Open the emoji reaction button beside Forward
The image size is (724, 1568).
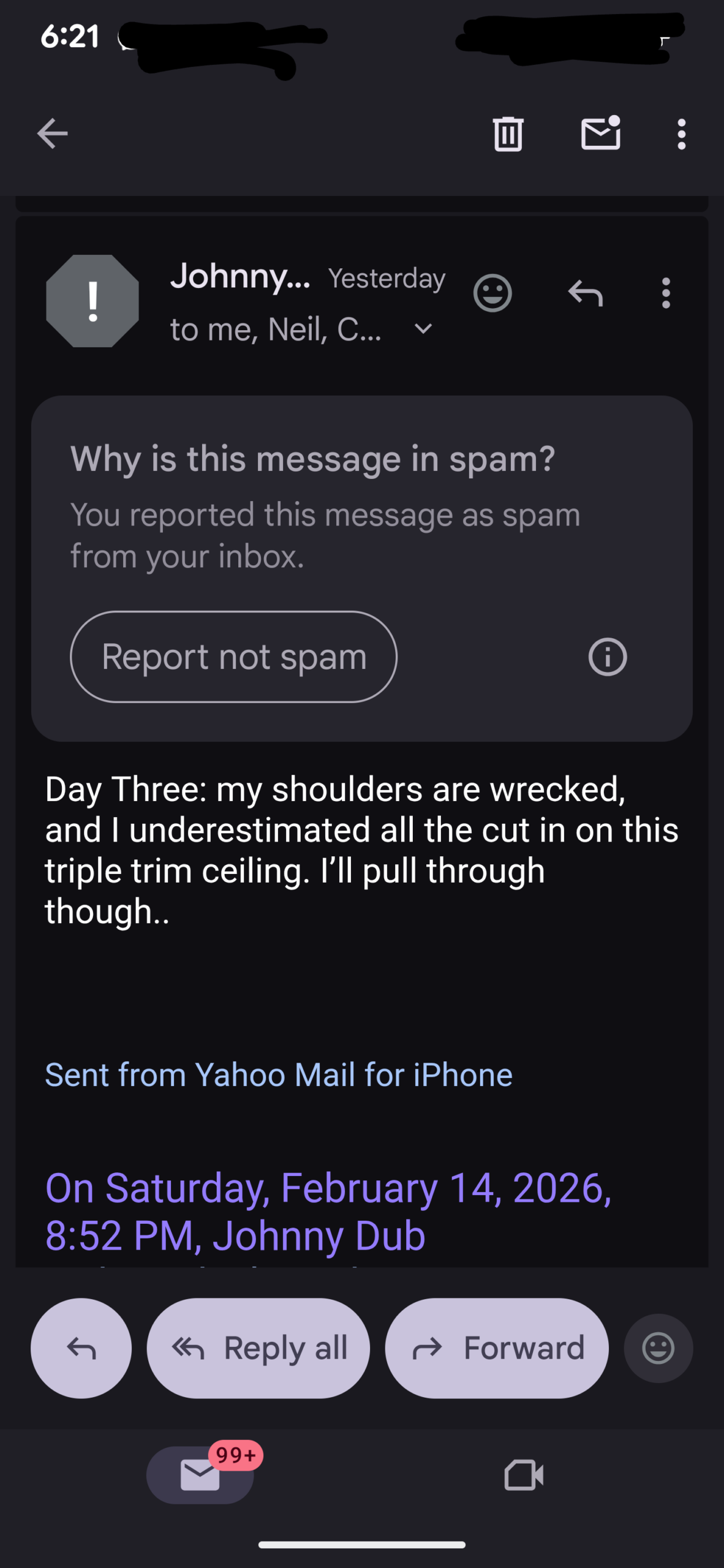click(658, 1348)
